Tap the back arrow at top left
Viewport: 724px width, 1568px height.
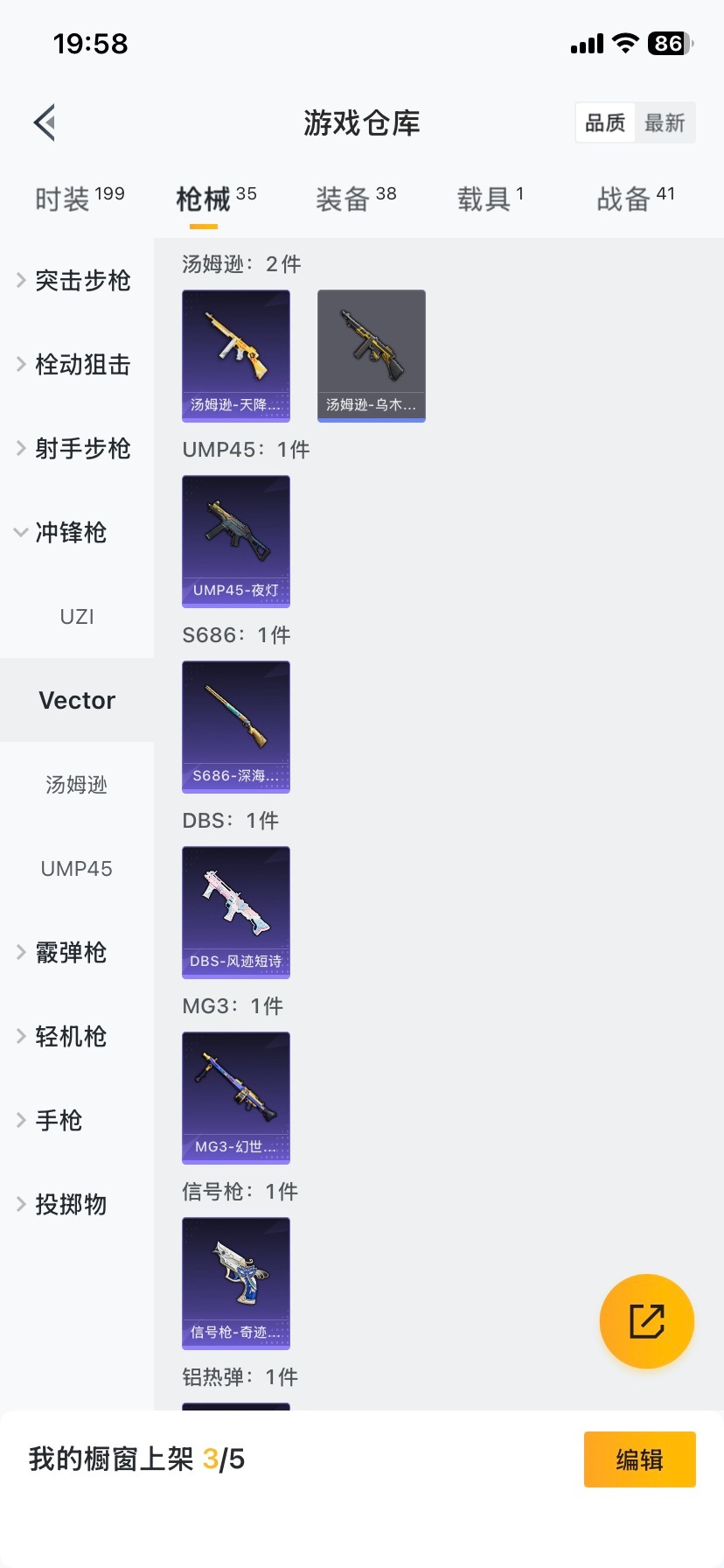click(x=44, y=122)
